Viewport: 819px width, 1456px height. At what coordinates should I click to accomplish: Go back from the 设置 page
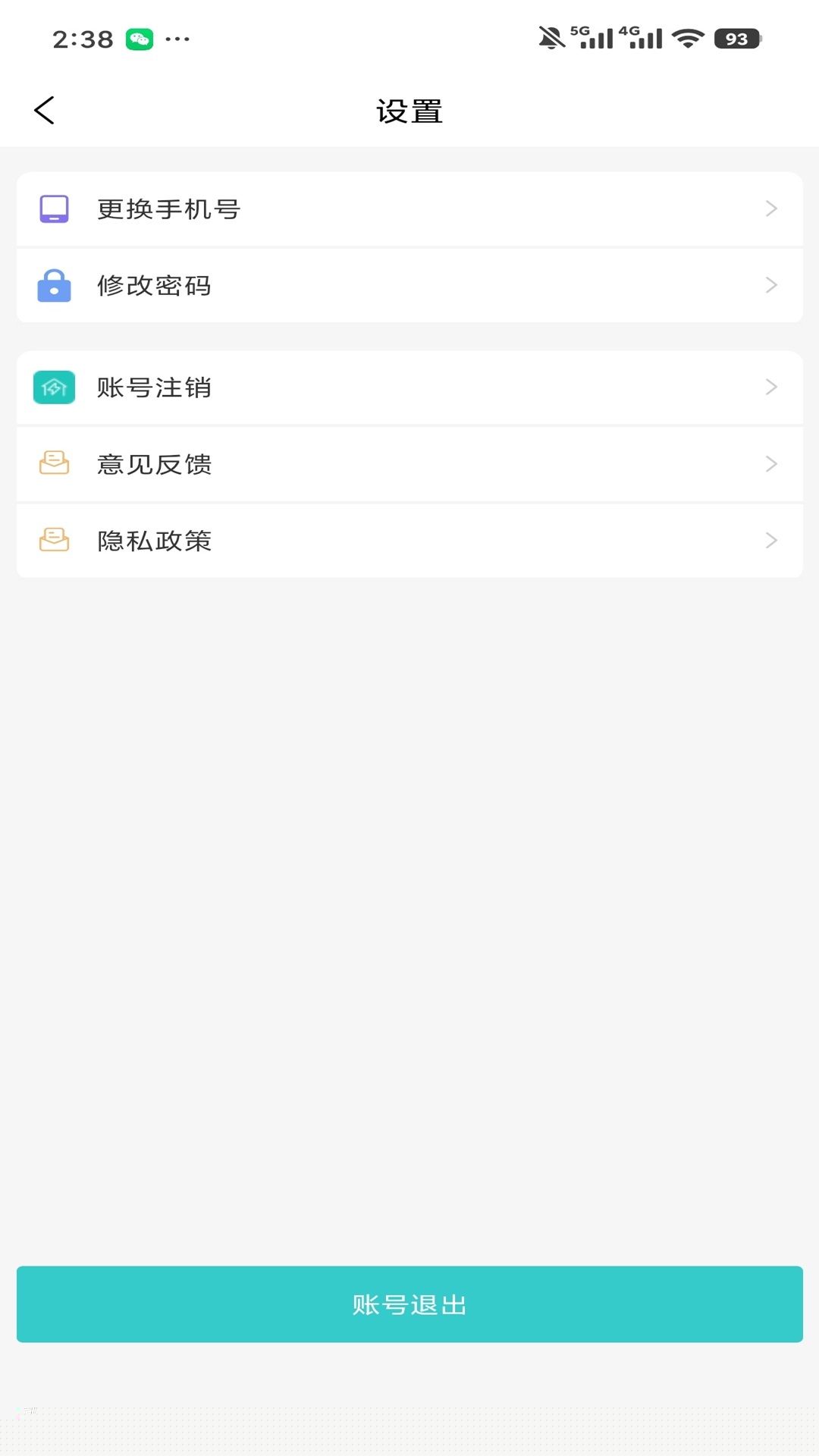pos(45,111)
